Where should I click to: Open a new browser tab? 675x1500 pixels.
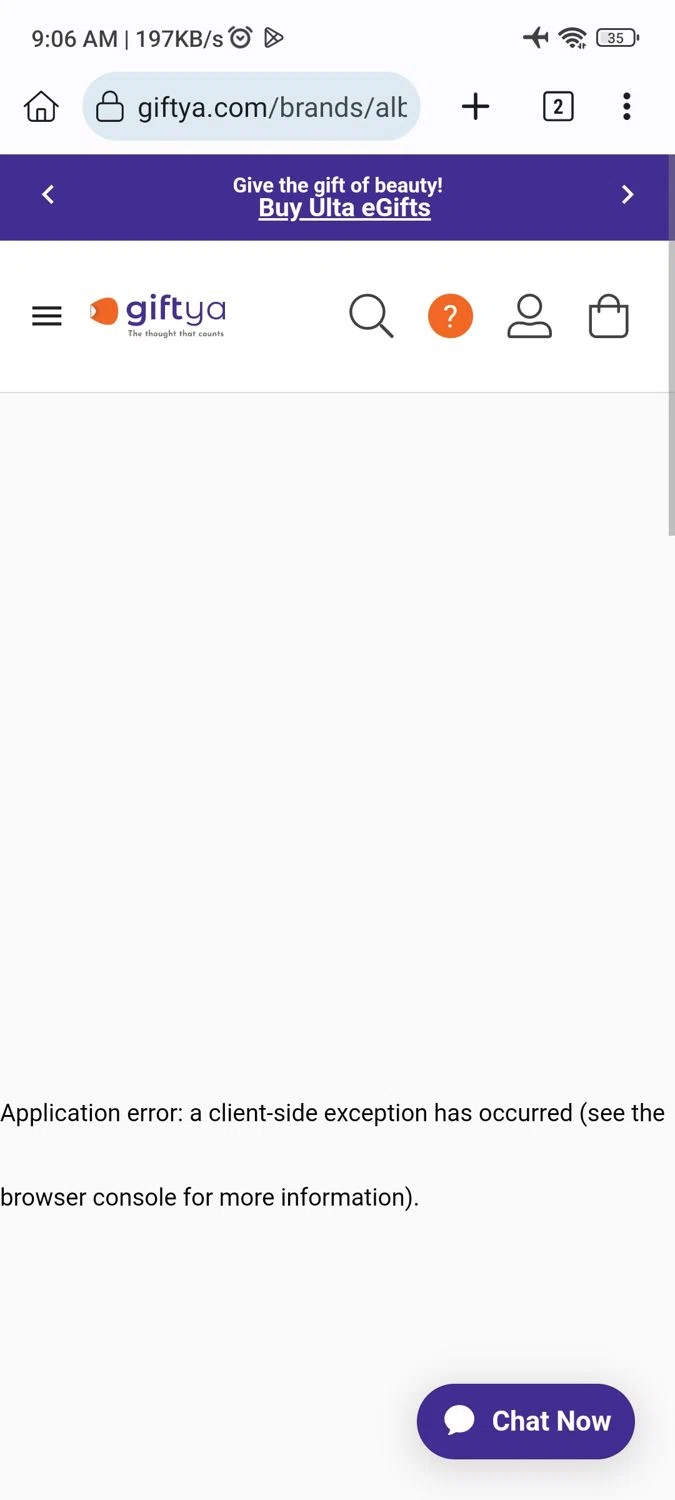tap(476, 106)
